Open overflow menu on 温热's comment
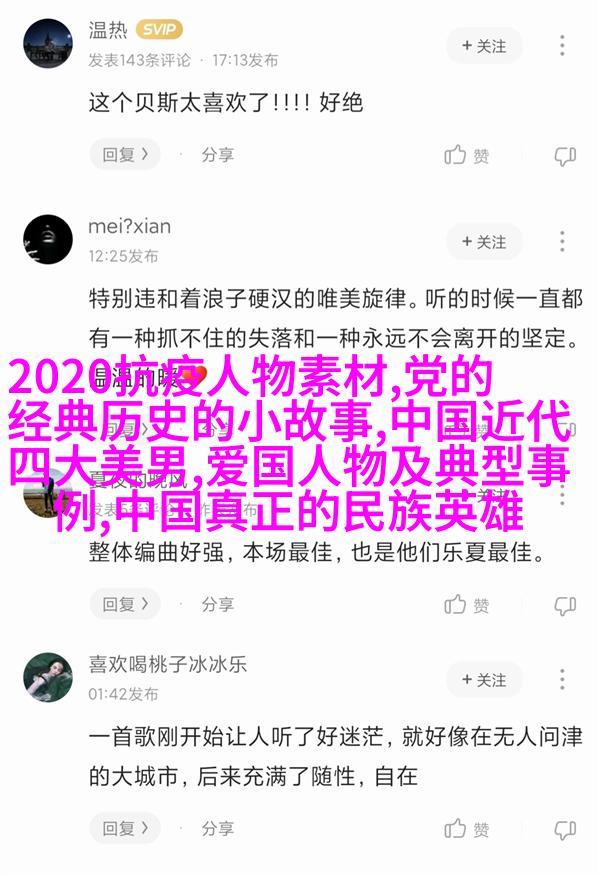 pyautogui.click(x=563, y=46)
